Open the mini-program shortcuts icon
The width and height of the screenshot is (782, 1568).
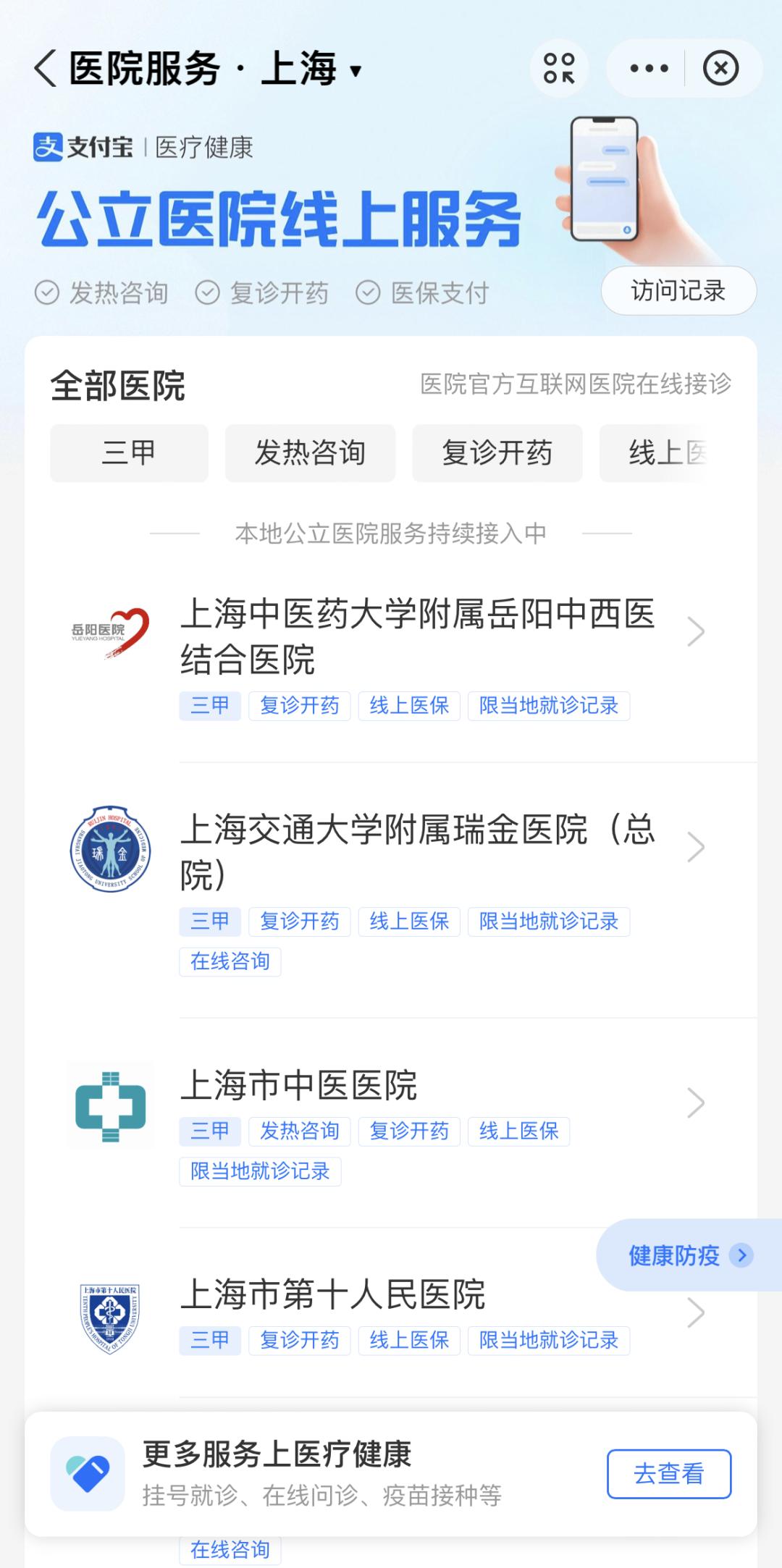point(559,69)
